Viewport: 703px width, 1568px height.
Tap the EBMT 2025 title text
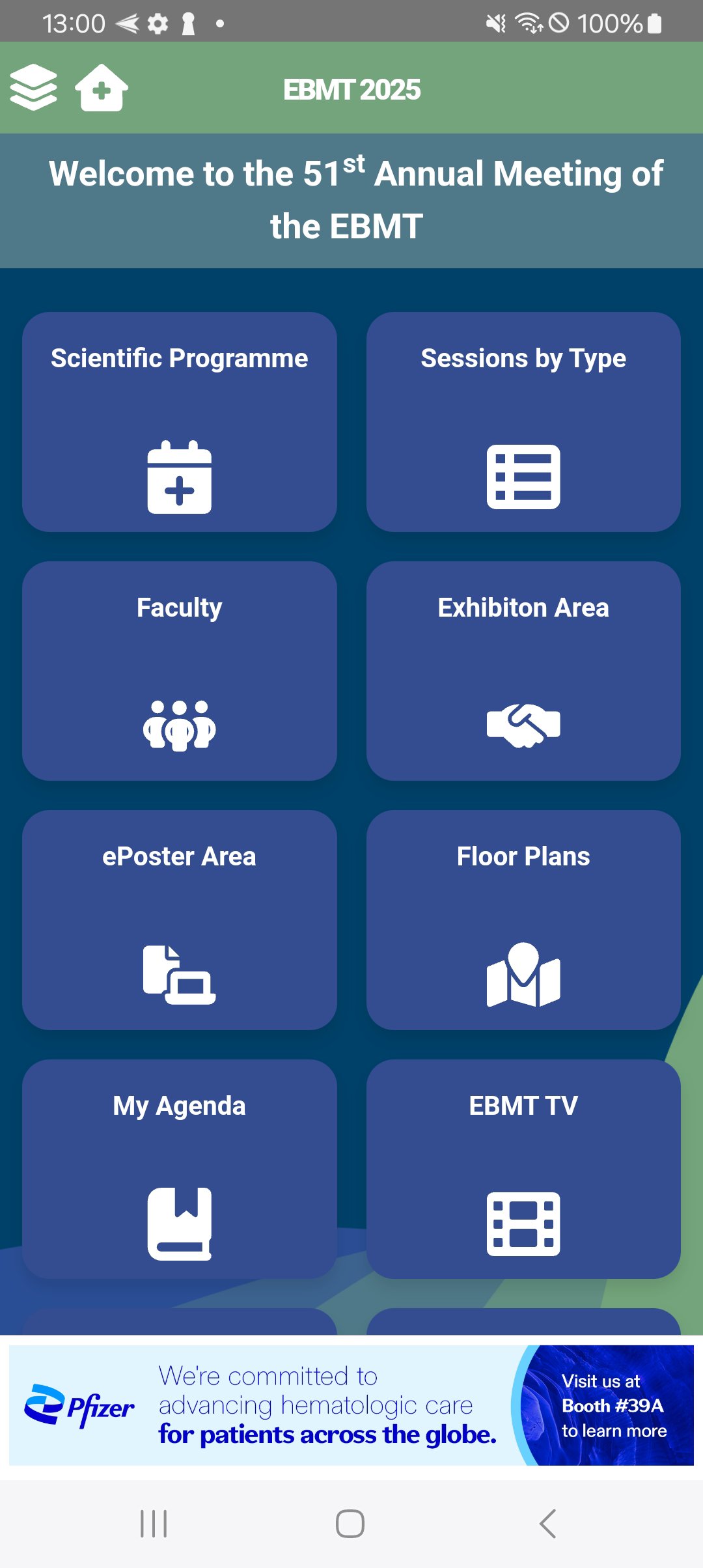click(x=351, y=89)
